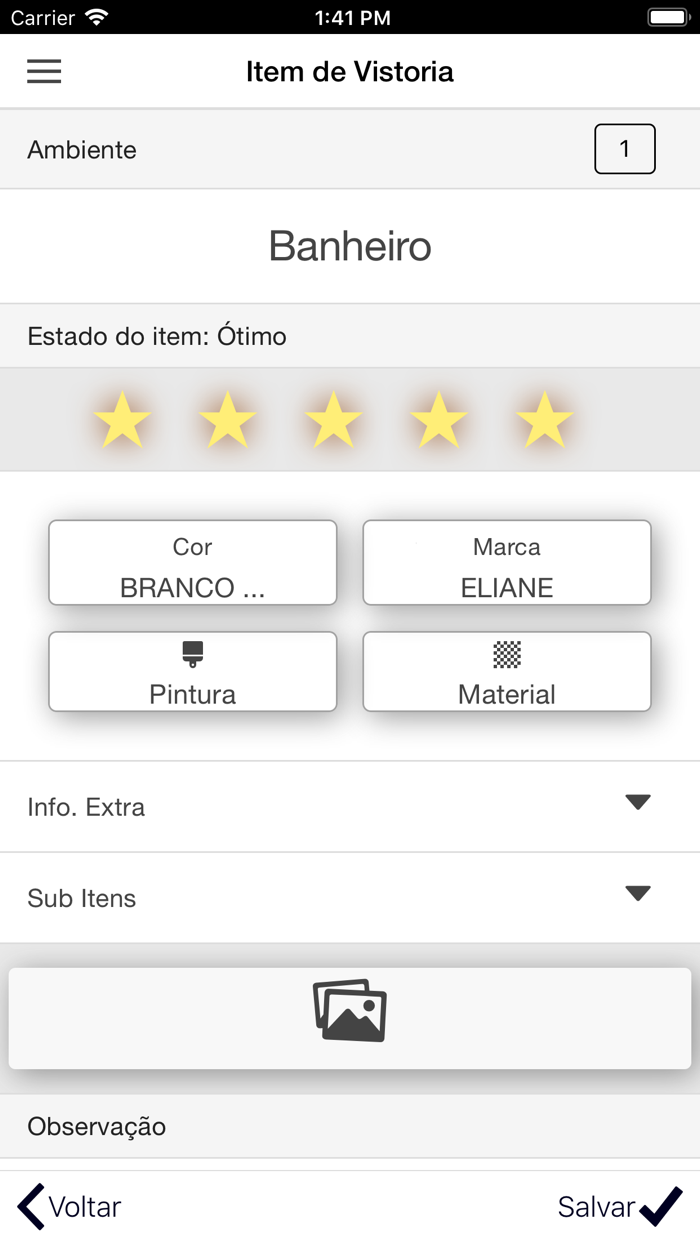Set rating to three stars

(333, 420)
